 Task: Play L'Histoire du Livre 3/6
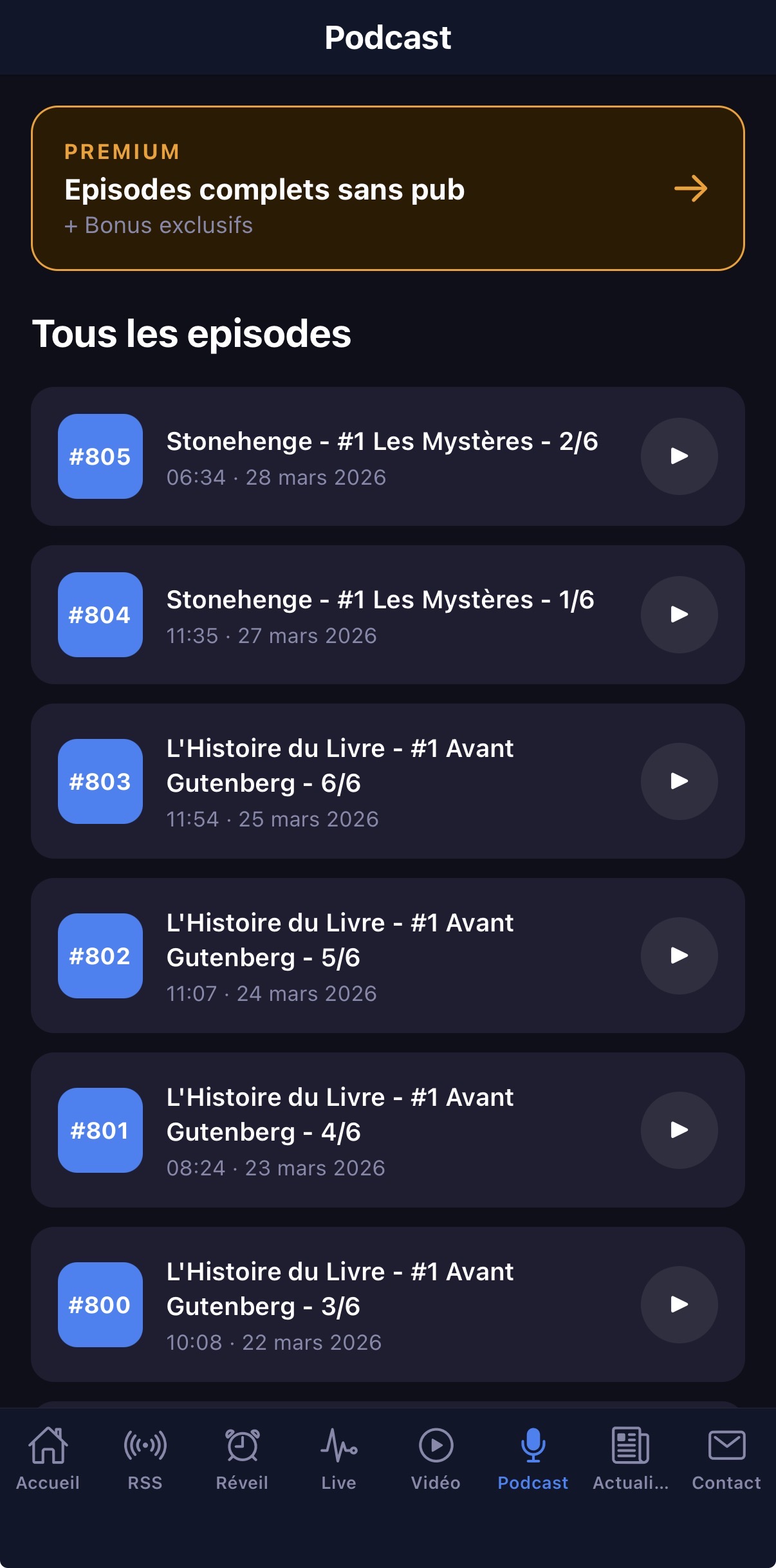click(x=679, y=1305)
